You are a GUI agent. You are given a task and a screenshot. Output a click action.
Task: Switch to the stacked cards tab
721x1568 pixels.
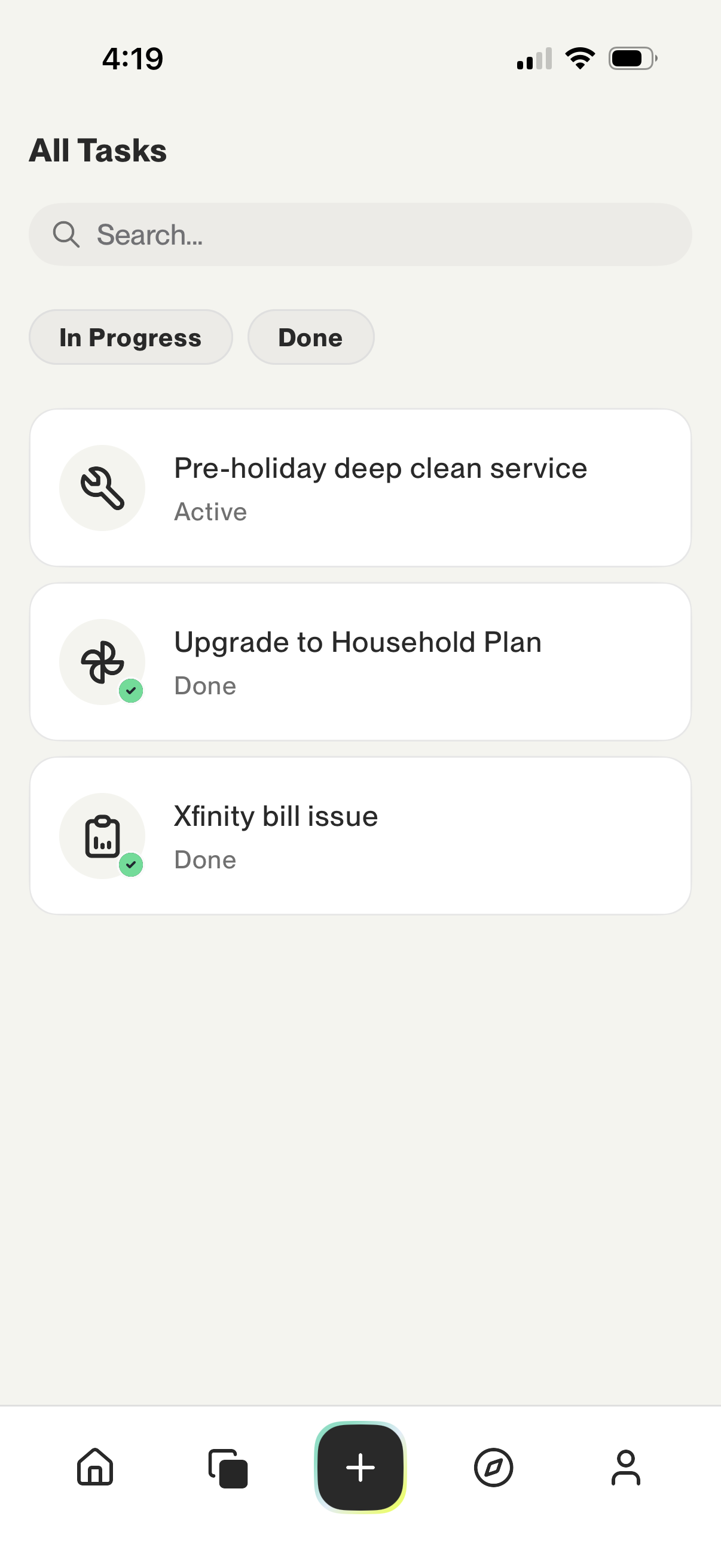228,1468
